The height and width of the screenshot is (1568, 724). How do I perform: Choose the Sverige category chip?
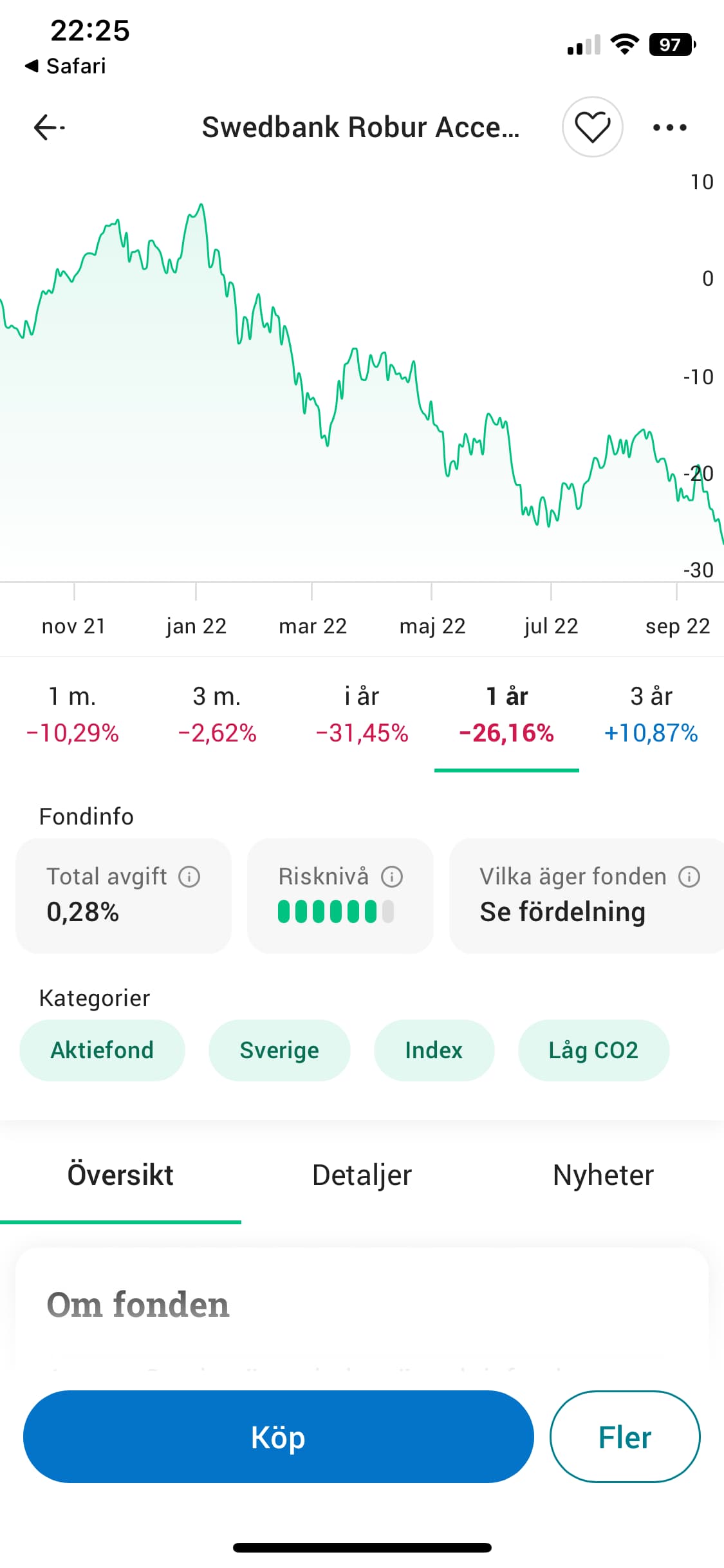click(279, 1050)
